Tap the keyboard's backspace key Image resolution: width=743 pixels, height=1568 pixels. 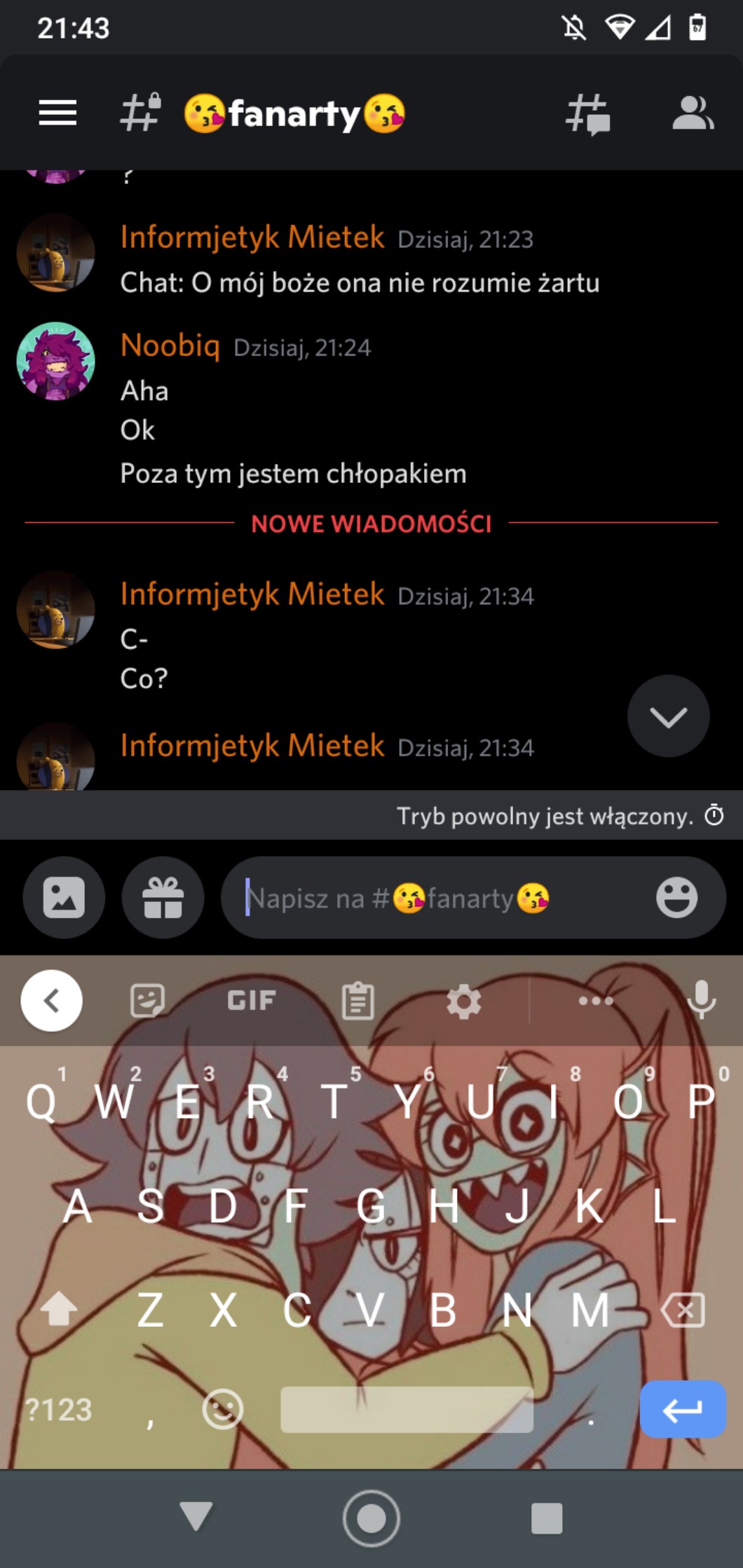pos(683,1309)
